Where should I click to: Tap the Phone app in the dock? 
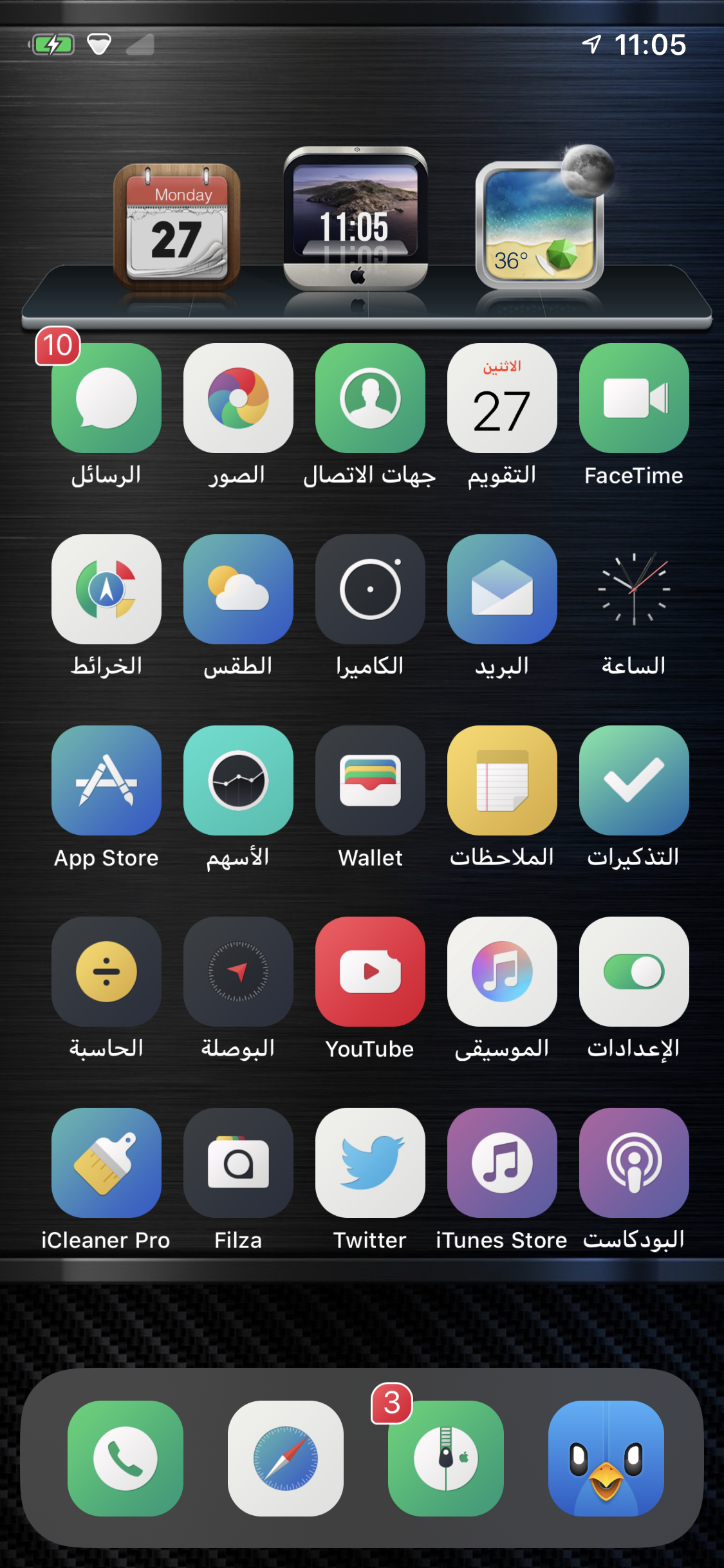coord(125,1459)
